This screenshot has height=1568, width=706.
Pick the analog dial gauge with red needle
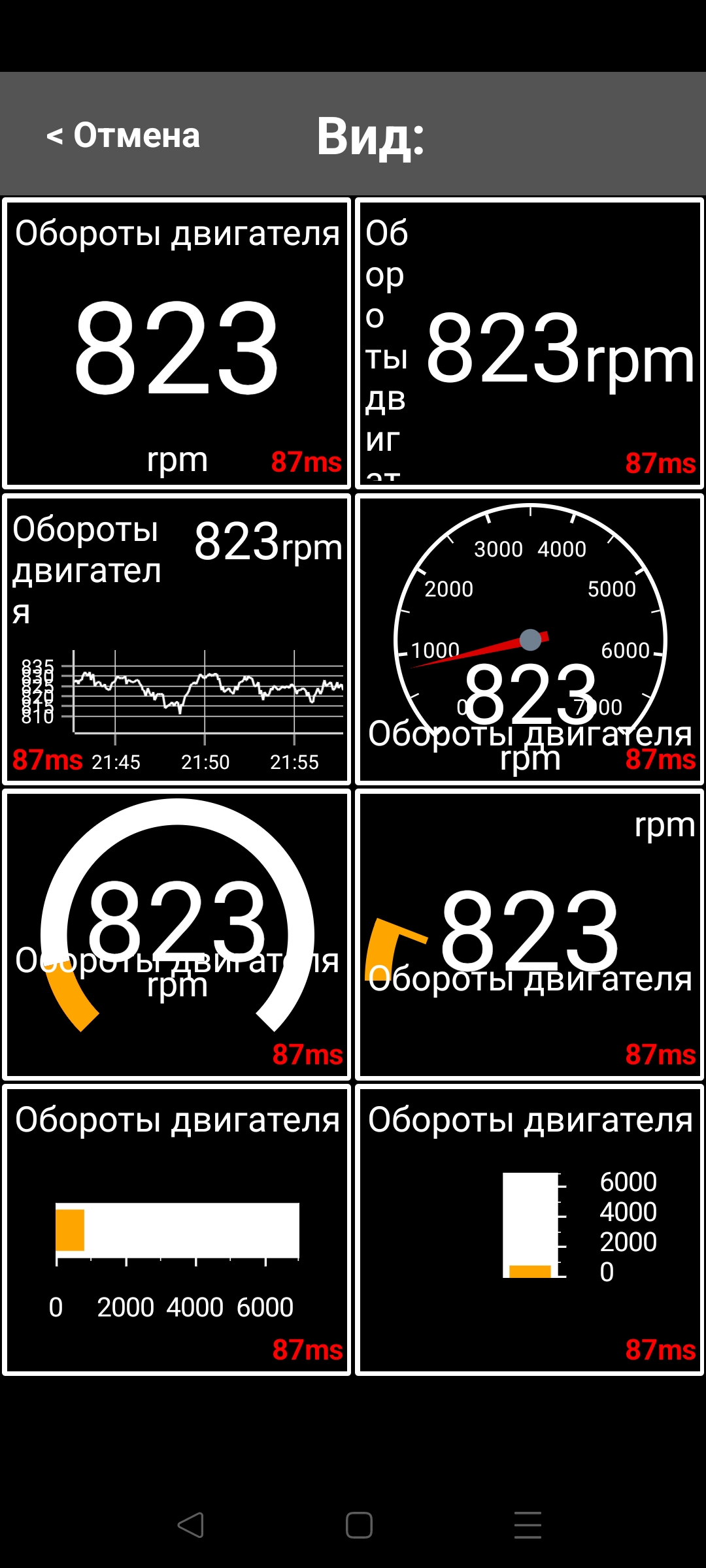pyautogui.click(x=529, y=639)
